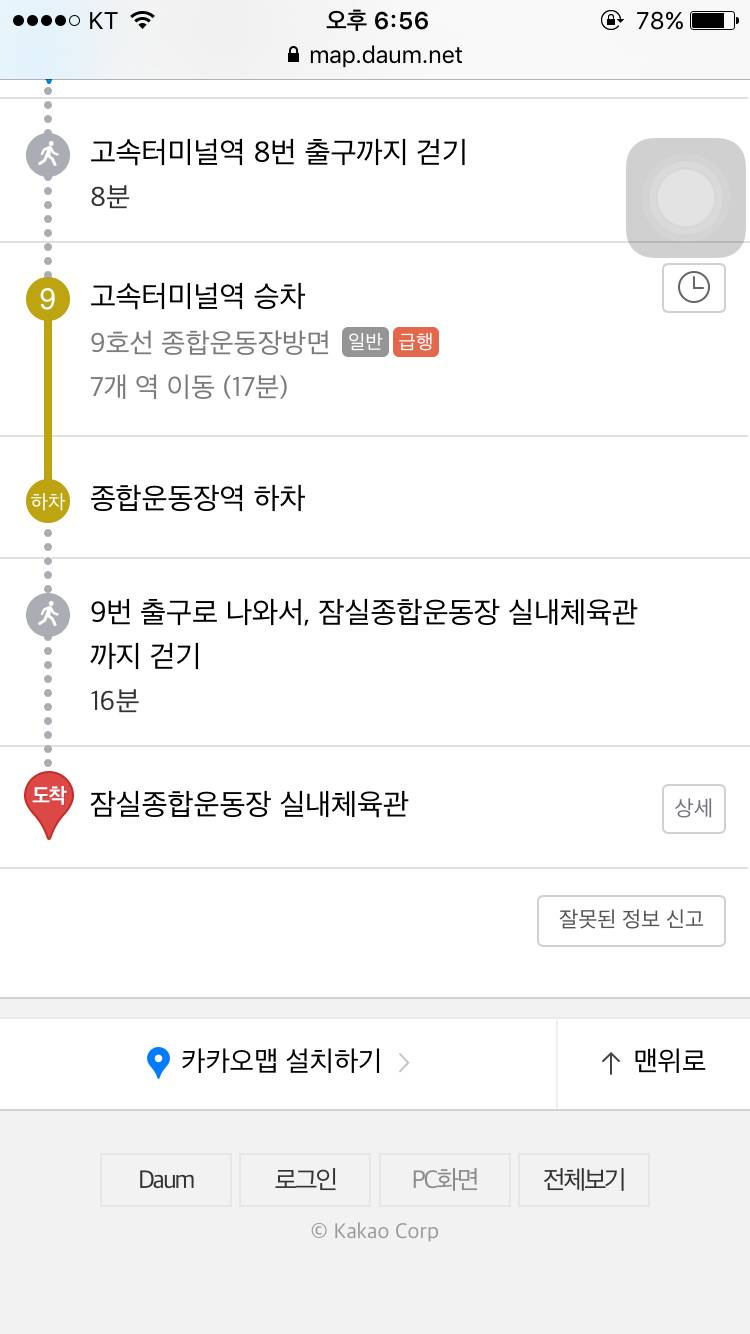Screen dimensions: 750x1334
Task: Open the Daum homepage menu item
Action: pyautogui.click(x=165, y=1180)
